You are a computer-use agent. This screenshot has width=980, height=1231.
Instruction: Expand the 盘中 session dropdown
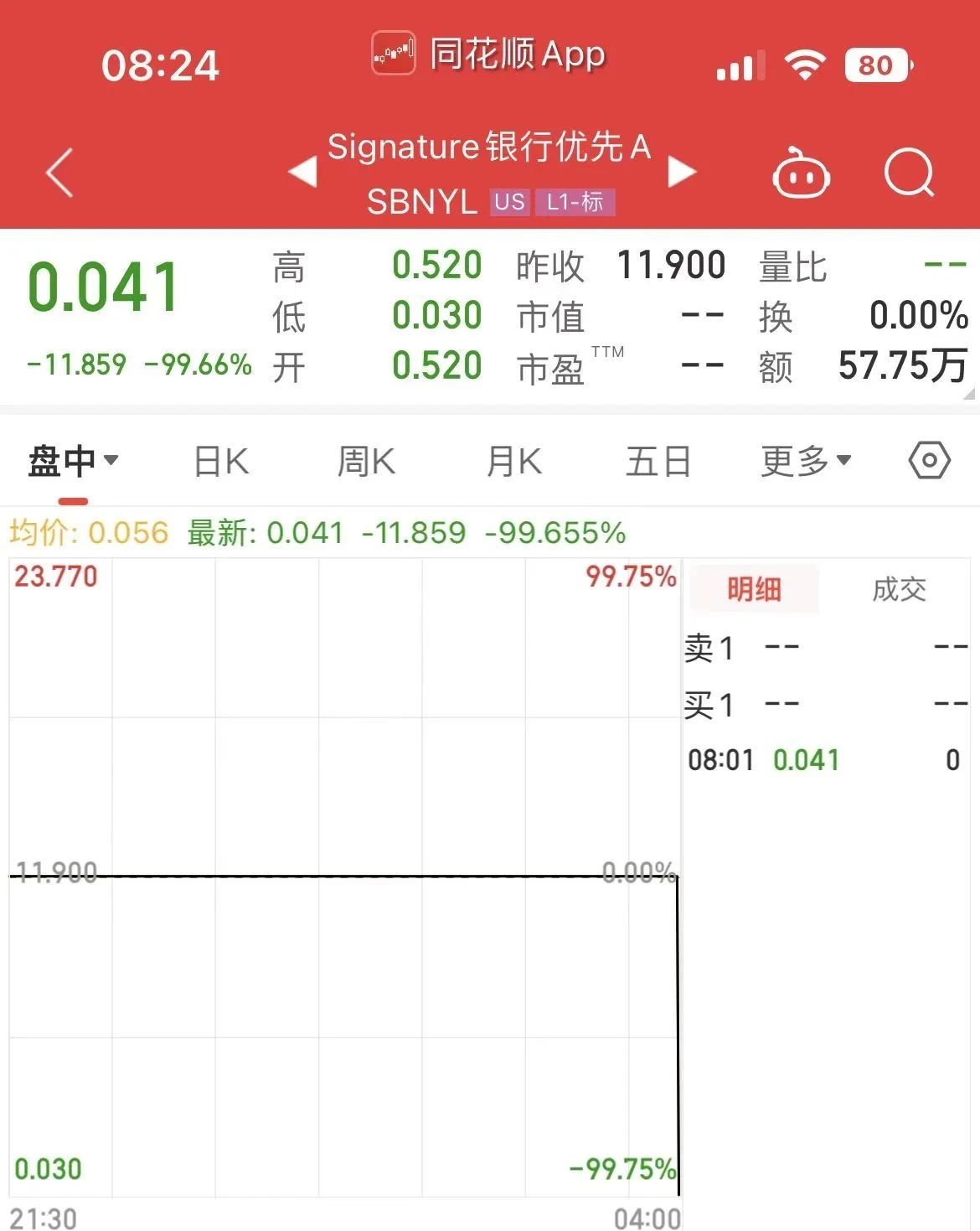[73, 461]
